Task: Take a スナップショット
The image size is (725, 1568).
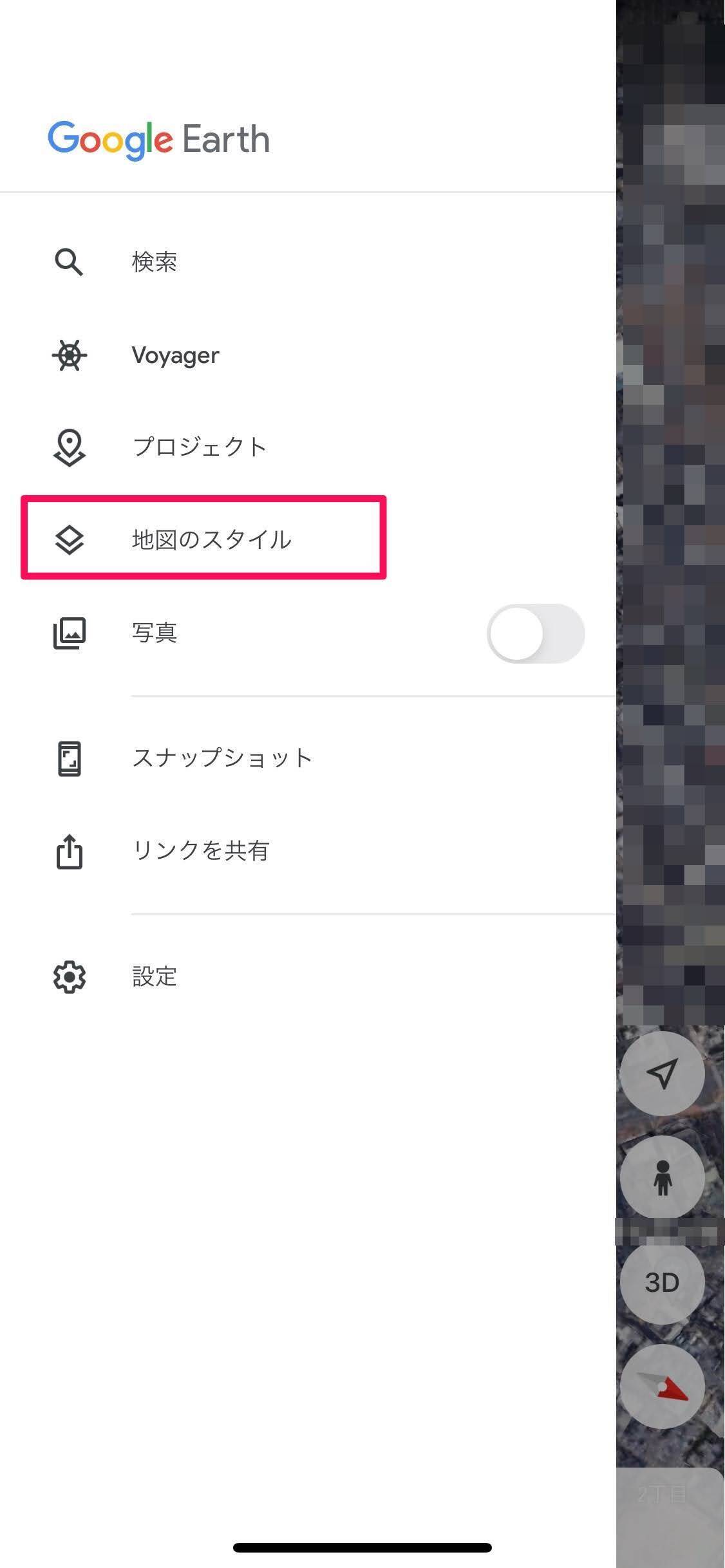Action: click(222, 758)
